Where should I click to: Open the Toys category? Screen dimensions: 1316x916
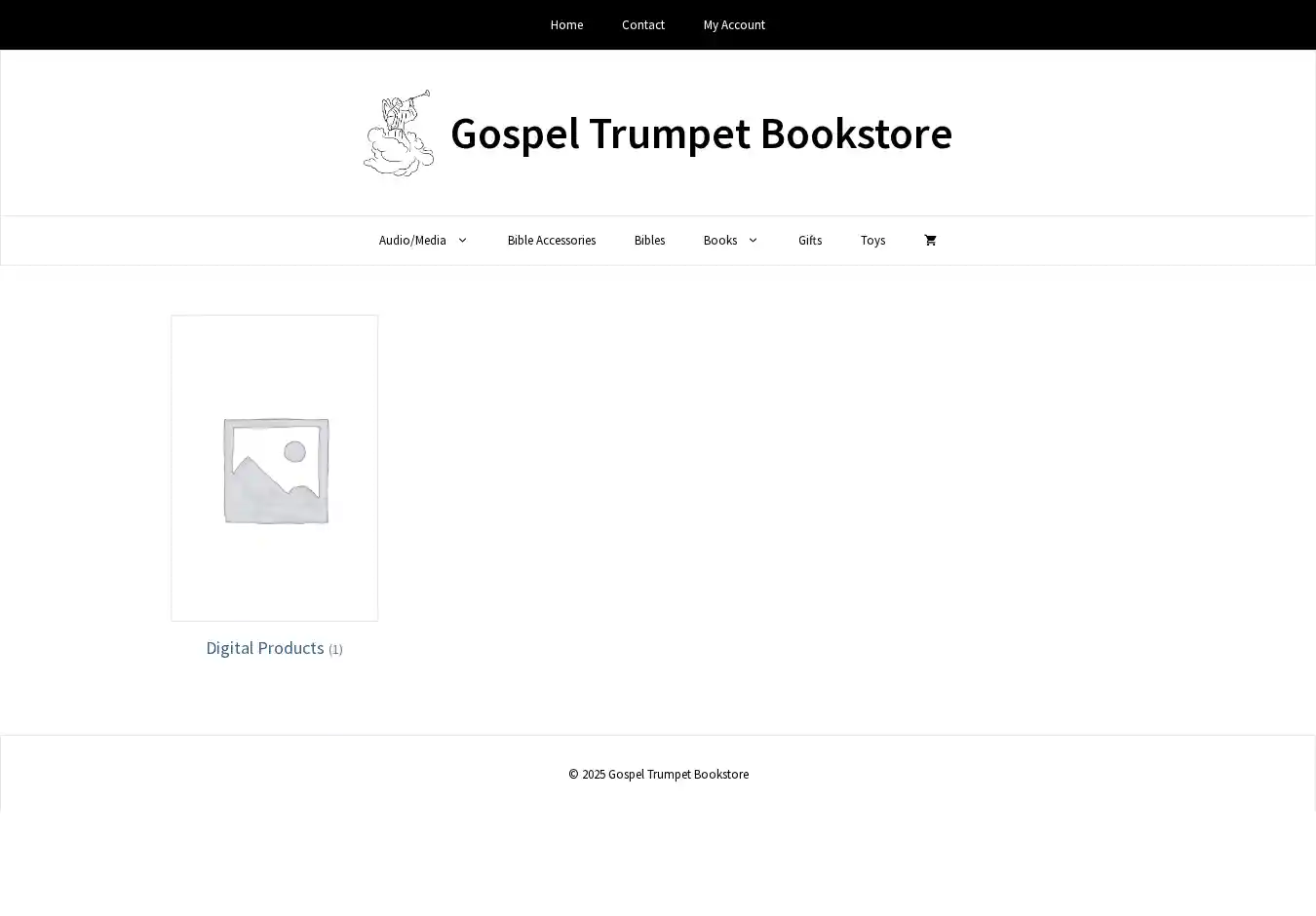(x=872, y=241)
